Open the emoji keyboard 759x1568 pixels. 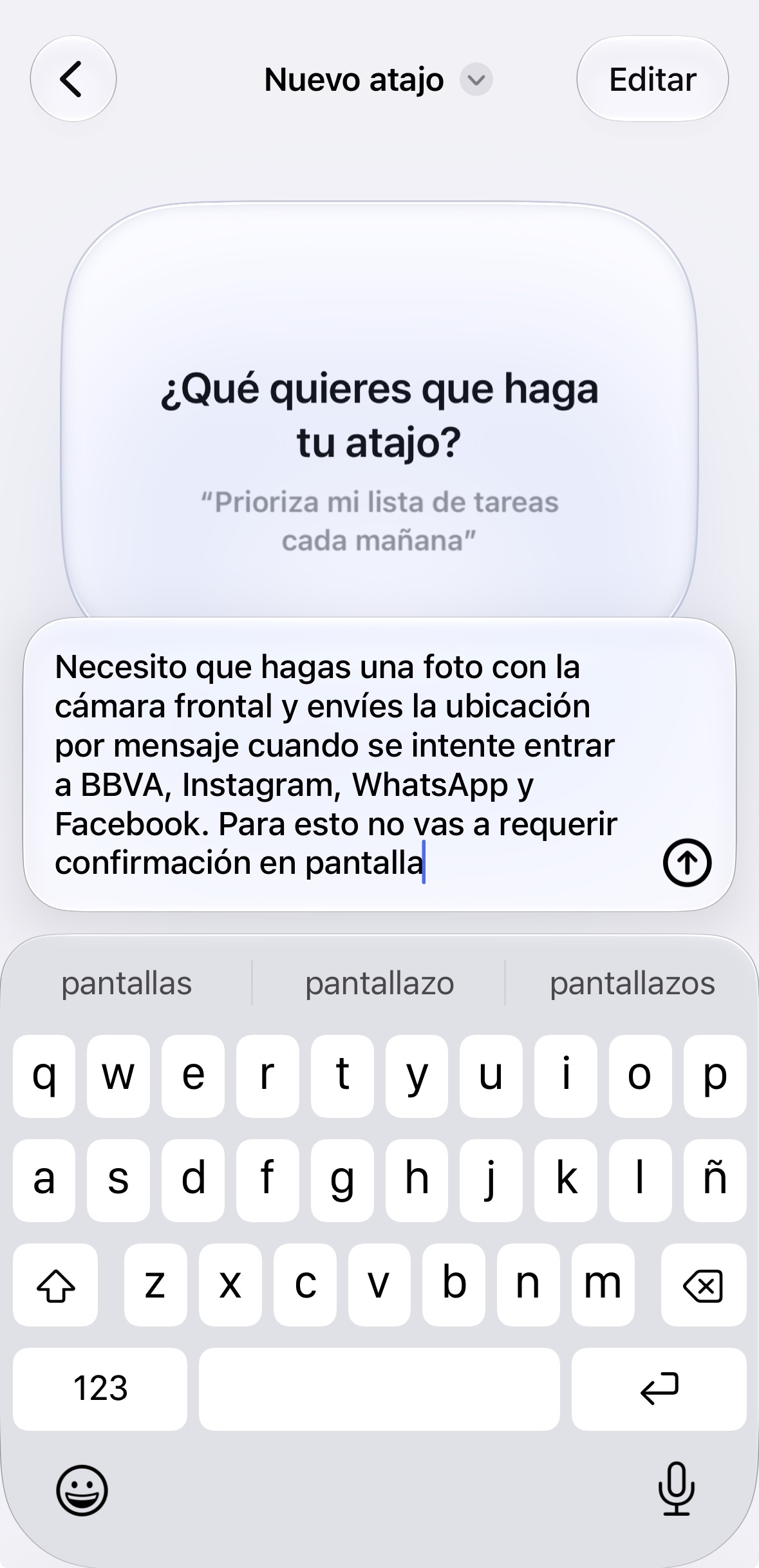coord(82,1489)
